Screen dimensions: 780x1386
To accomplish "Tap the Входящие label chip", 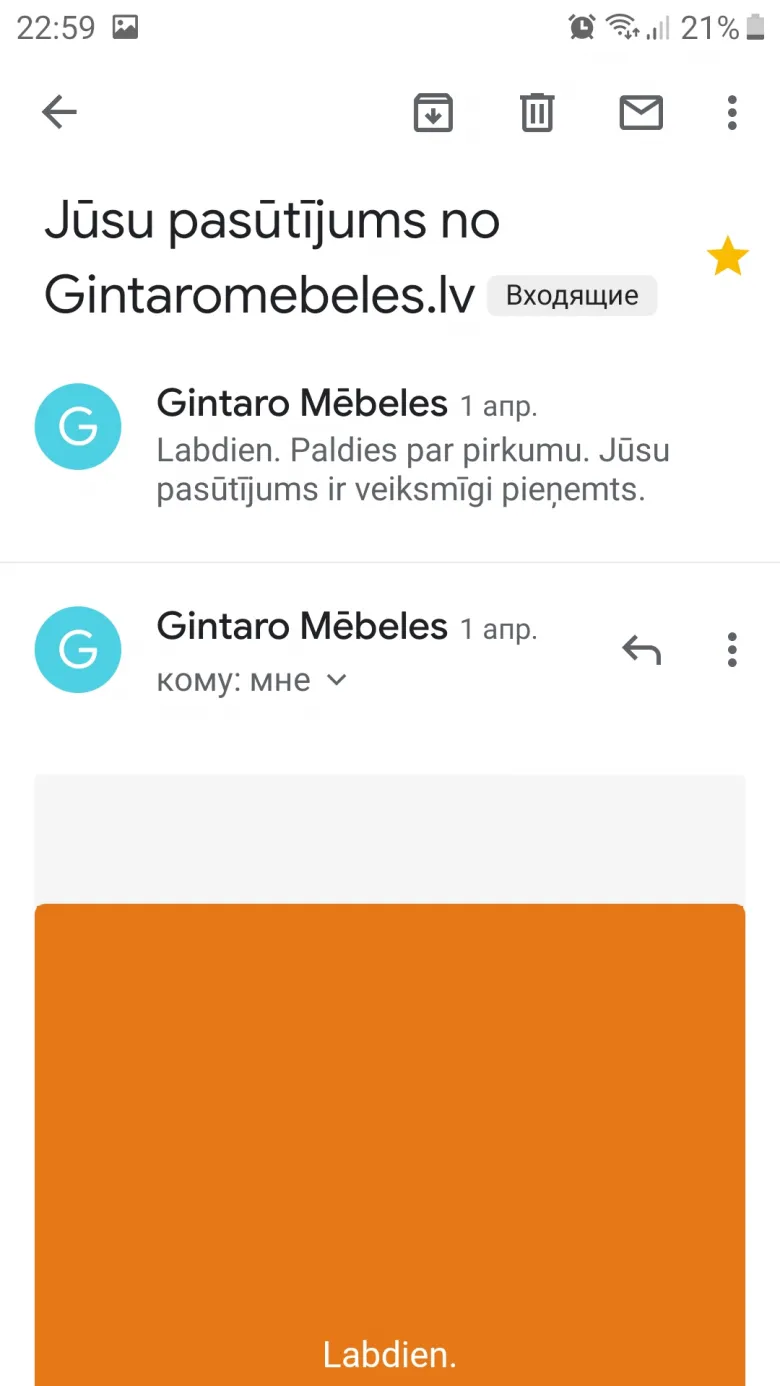I will pos(572,296).
